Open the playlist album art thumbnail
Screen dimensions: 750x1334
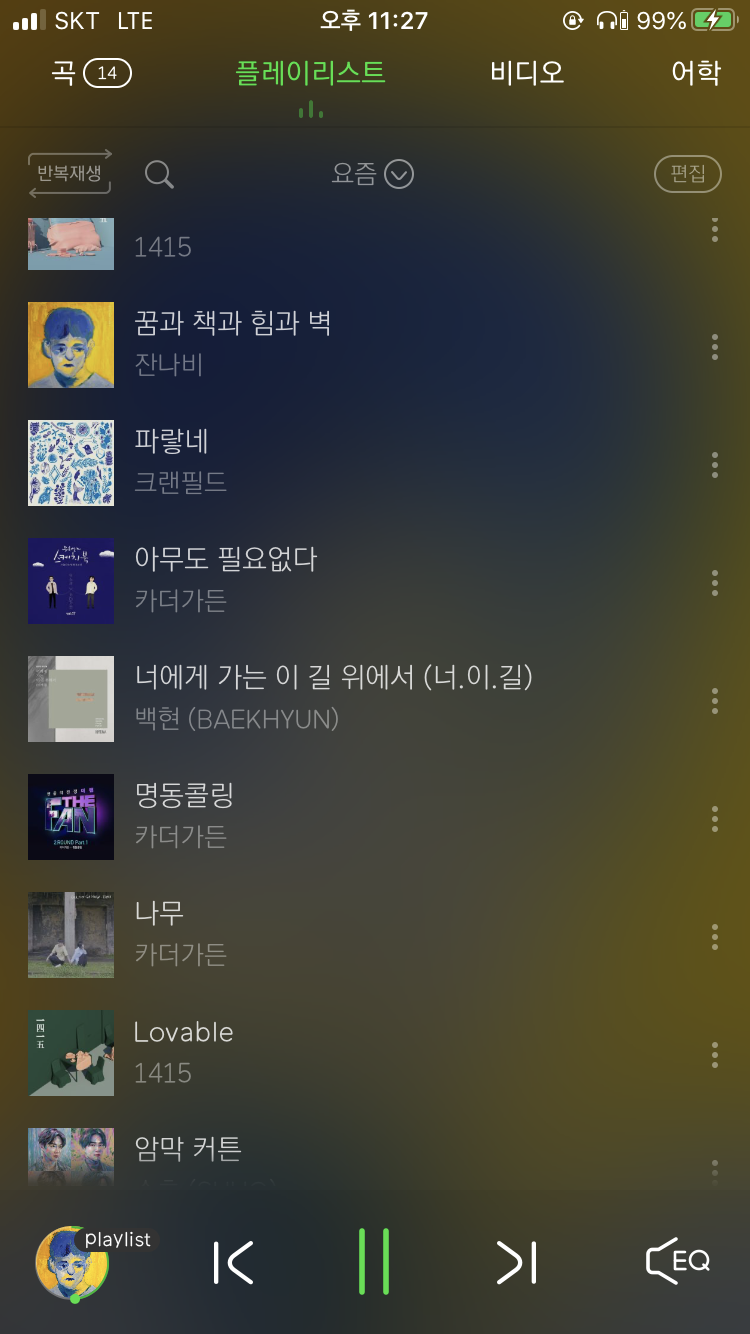(x=73, y=1262)
